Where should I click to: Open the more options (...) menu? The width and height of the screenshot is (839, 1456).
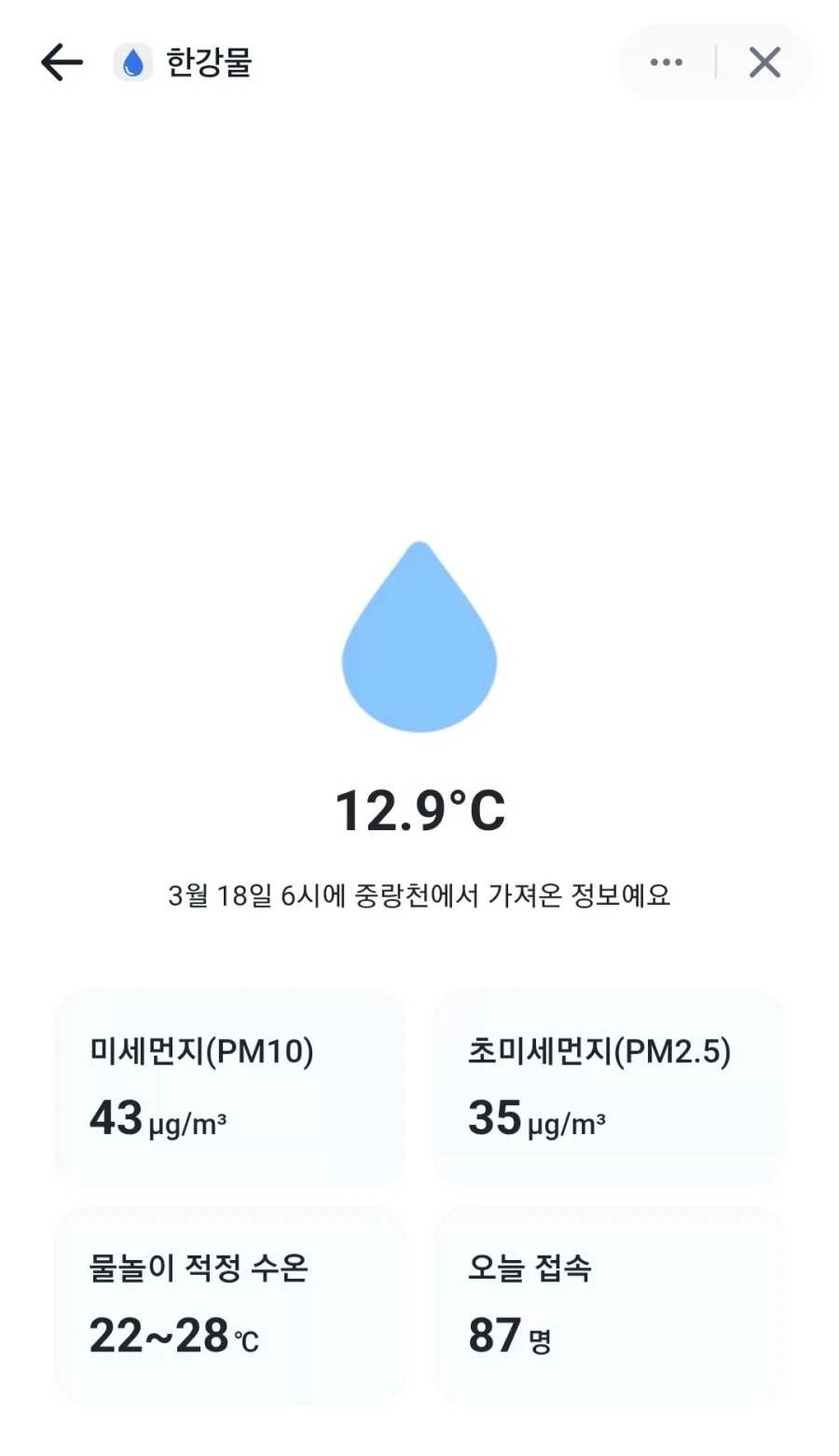(x=666, y=62)
